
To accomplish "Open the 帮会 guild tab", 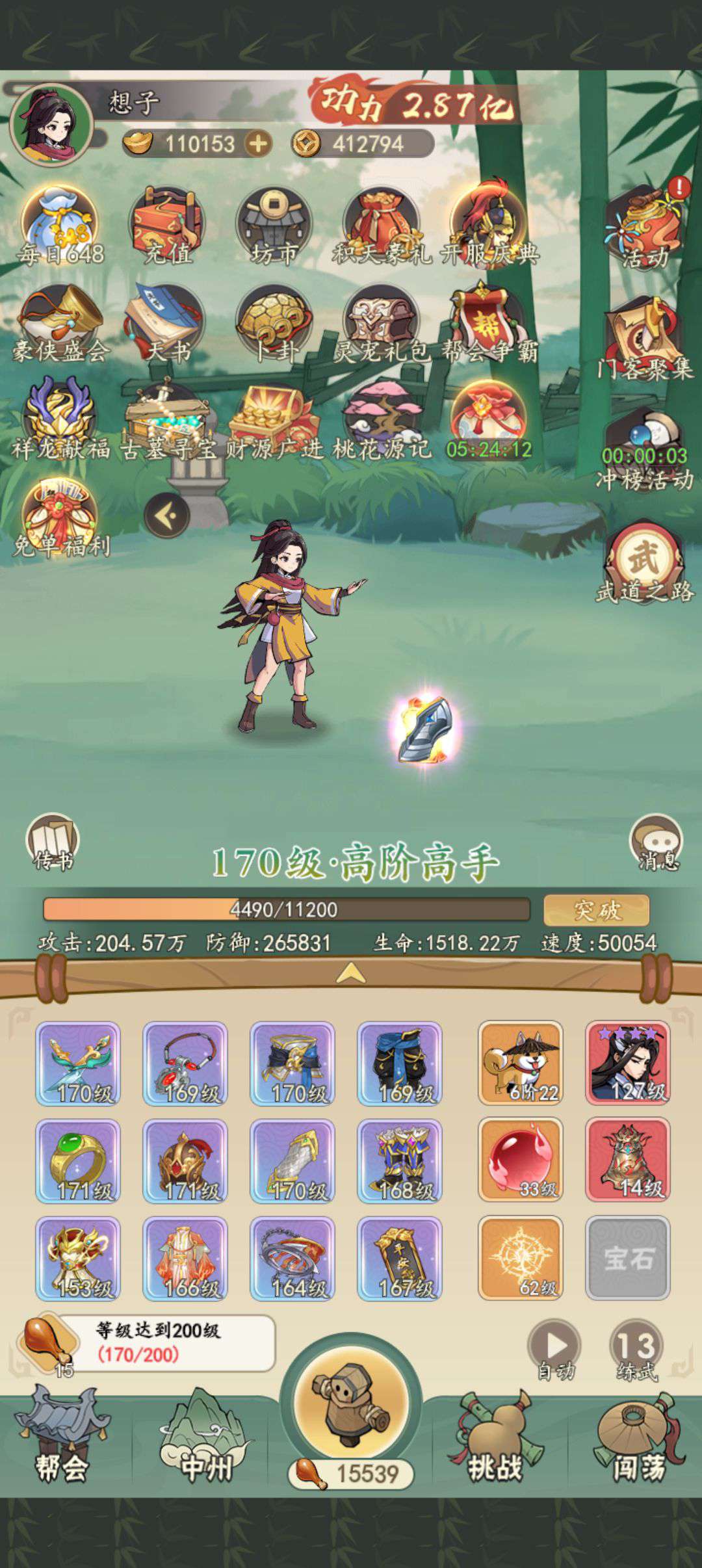I will (62, 1435).
